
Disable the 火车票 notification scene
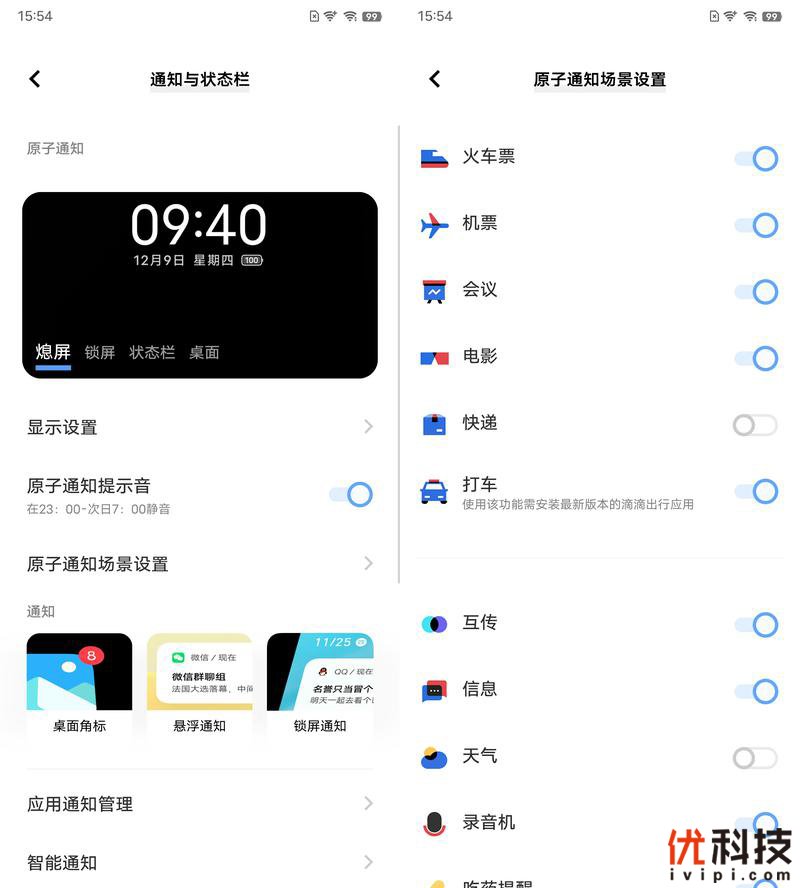(756, 159)
